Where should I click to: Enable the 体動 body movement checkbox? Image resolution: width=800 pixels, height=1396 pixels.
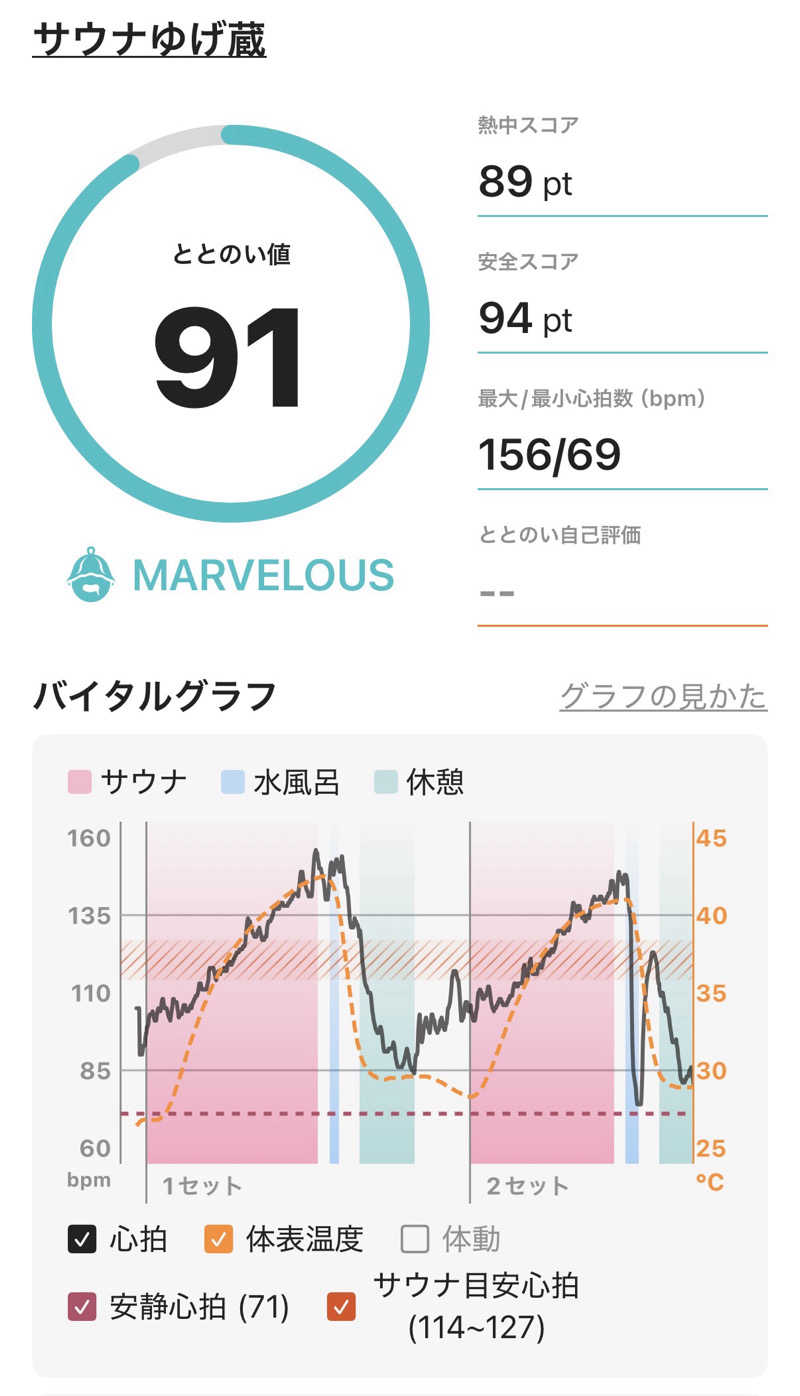[415, 1240]
